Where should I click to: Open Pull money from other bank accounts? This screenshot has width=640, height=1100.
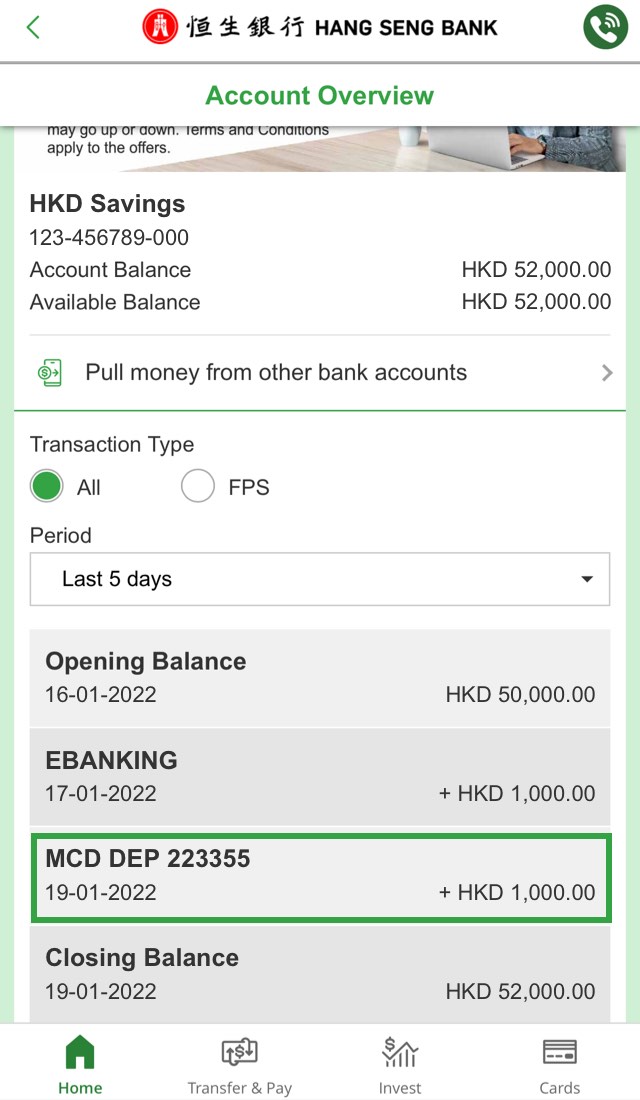(320, 373)
